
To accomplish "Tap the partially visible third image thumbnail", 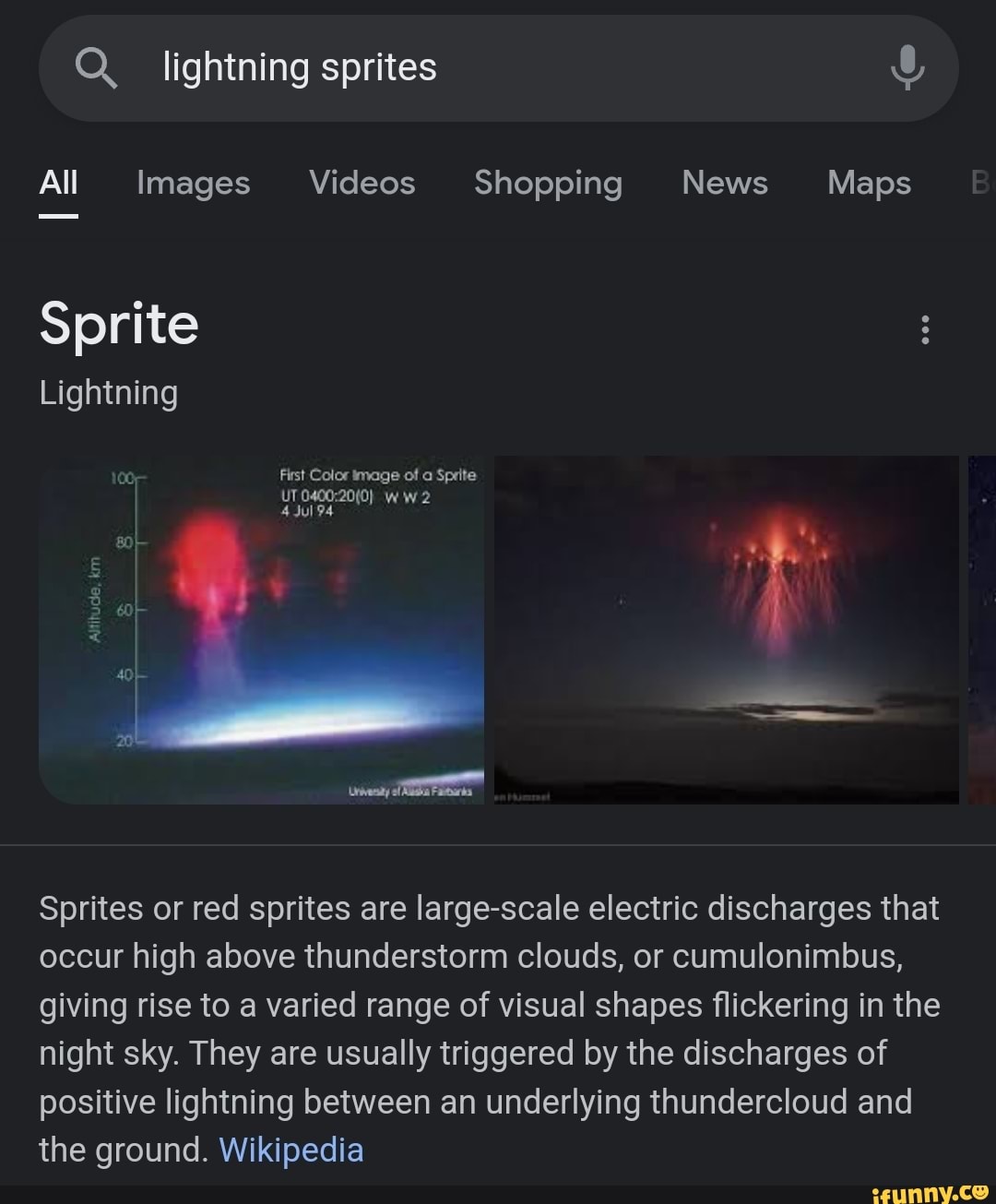I will tap(980, 629).
